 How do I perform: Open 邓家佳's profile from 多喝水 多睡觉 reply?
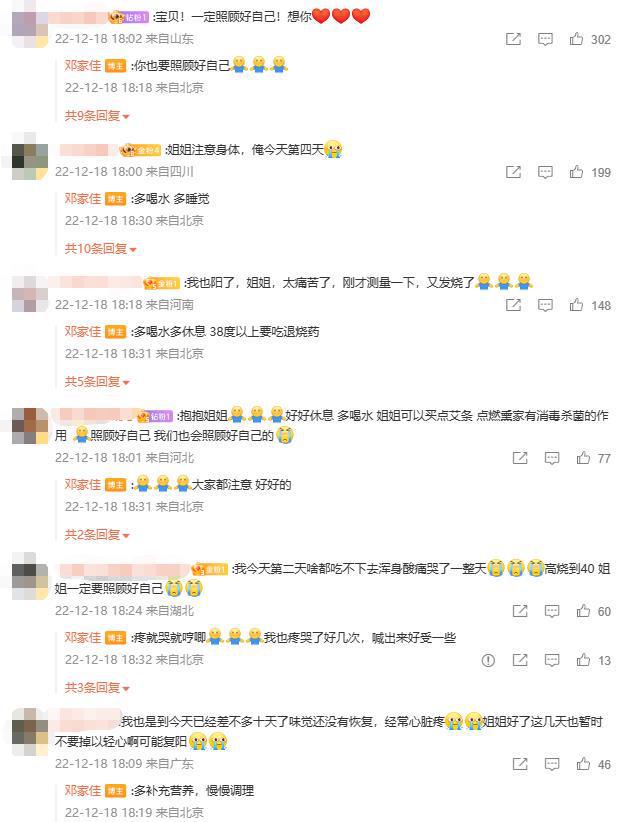(x=83, y=198)
